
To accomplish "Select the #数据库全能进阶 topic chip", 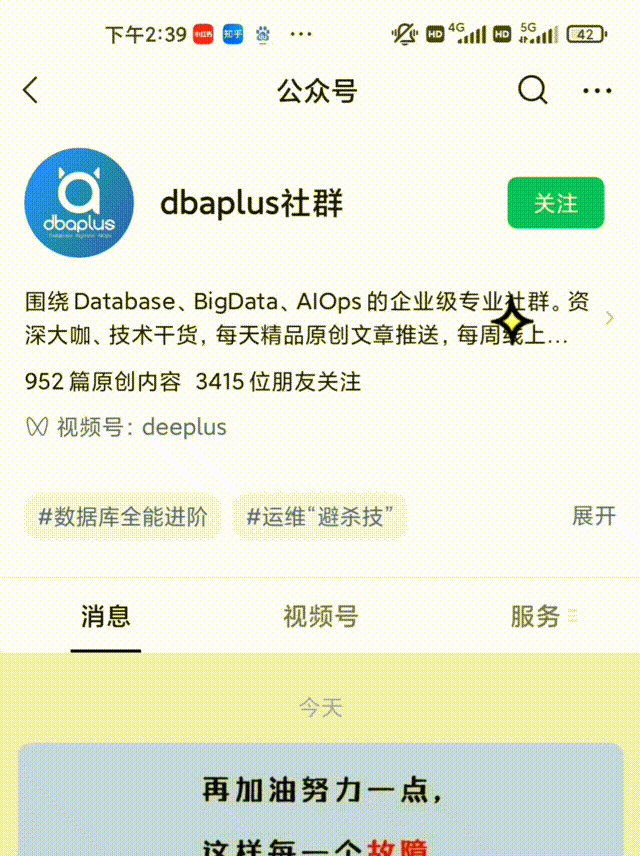I will 122,517.
